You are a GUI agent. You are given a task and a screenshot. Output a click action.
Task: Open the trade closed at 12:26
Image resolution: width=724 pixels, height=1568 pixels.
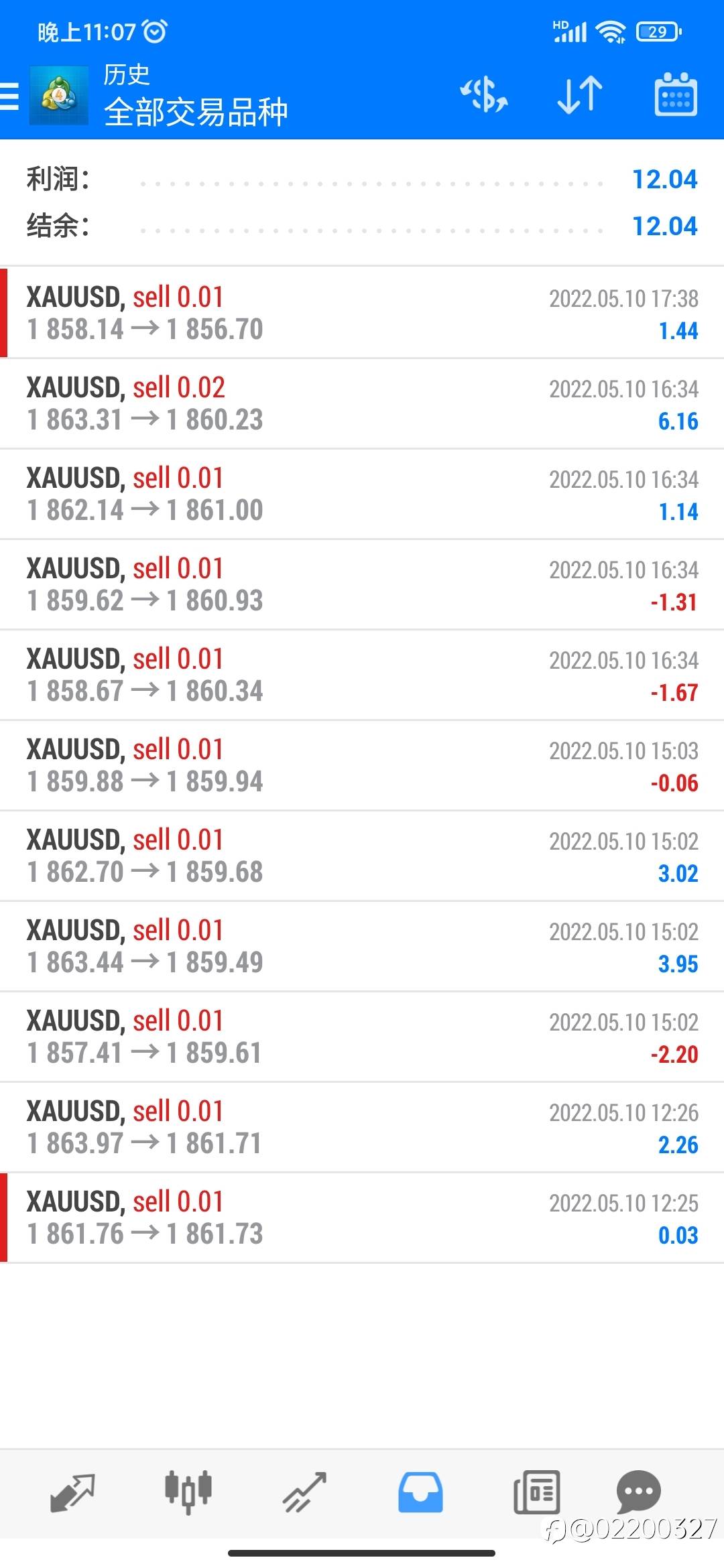tap(362, 1127)
